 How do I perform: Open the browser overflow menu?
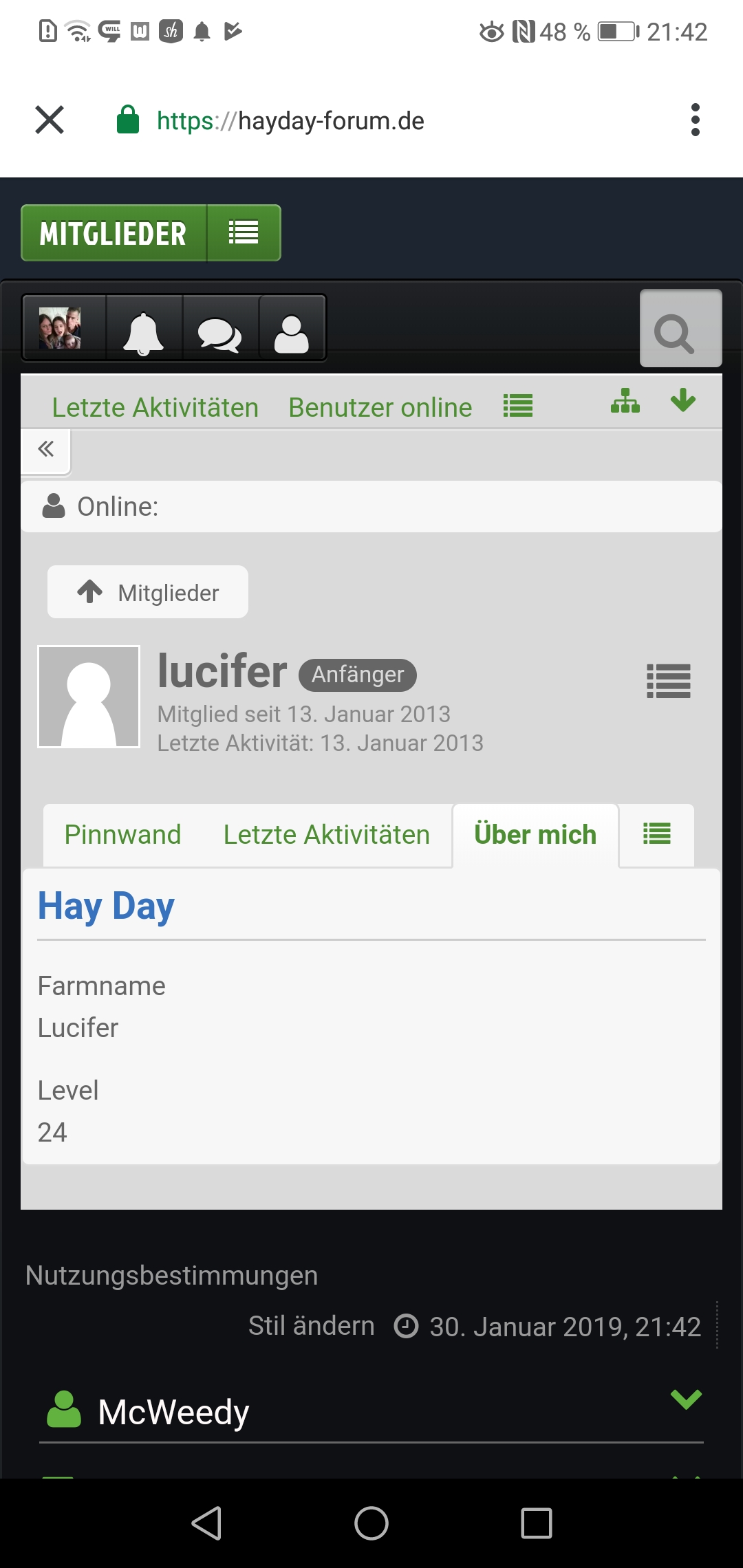coord(695,120)
